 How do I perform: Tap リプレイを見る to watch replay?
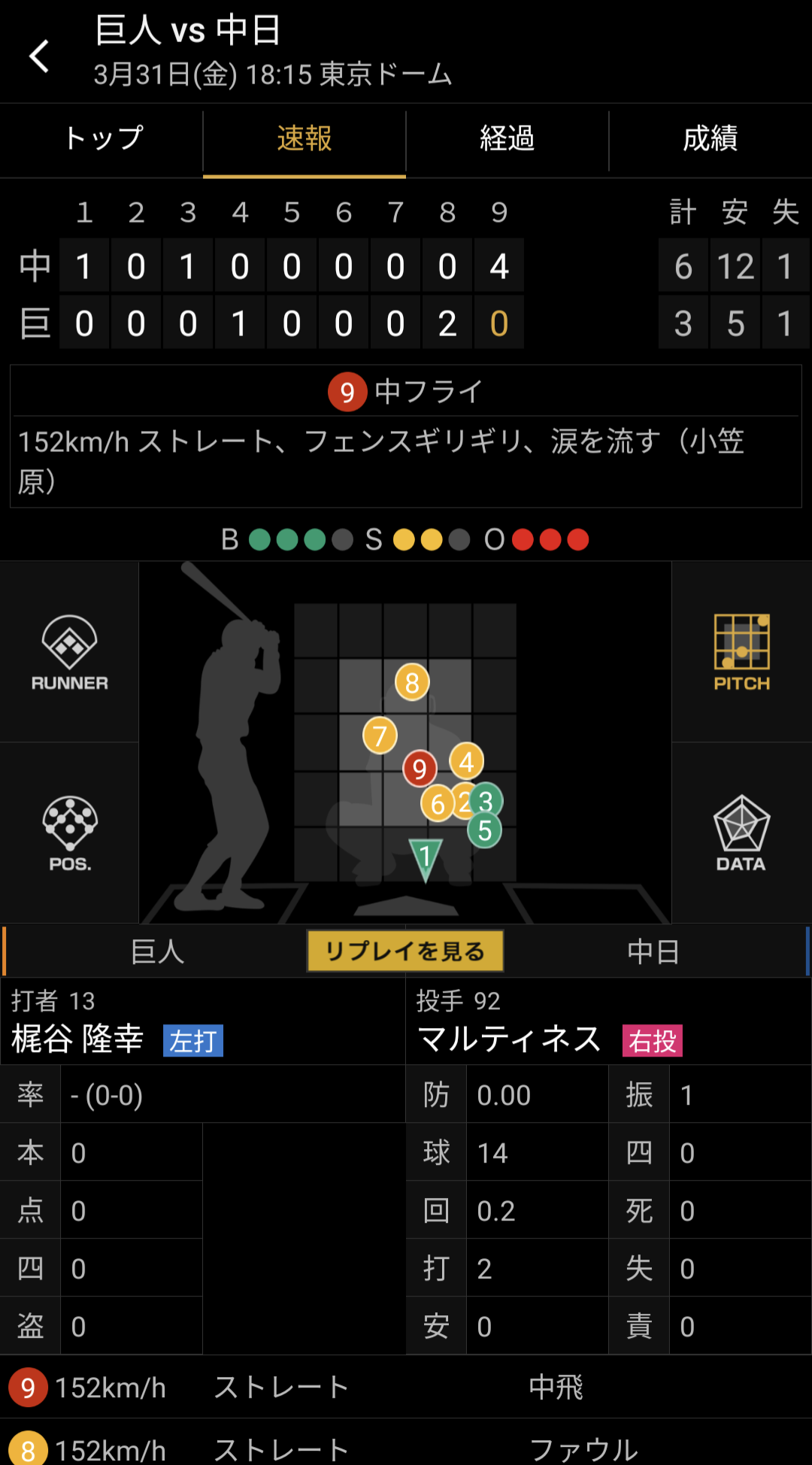[x=405, y=951]
